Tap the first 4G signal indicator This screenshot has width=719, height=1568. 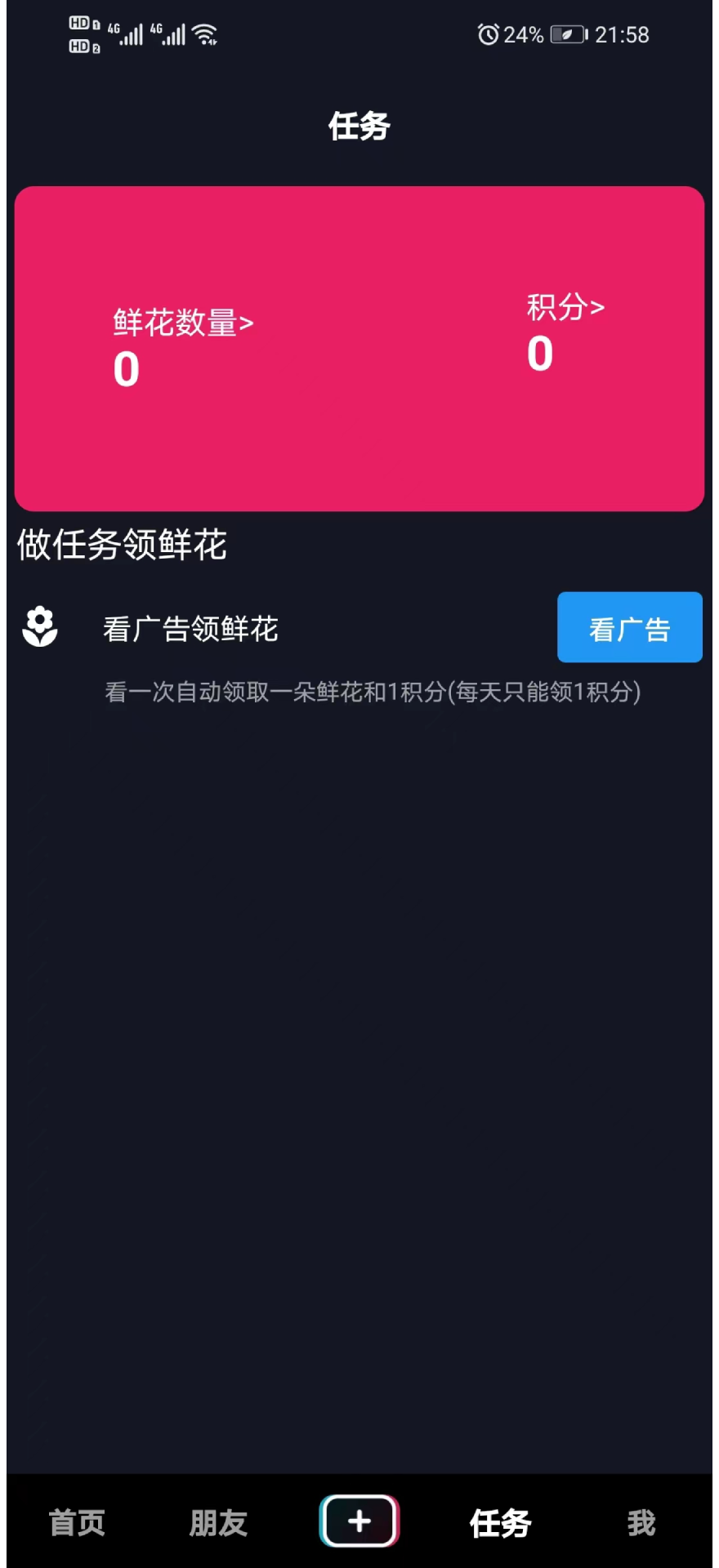[127, 34]
